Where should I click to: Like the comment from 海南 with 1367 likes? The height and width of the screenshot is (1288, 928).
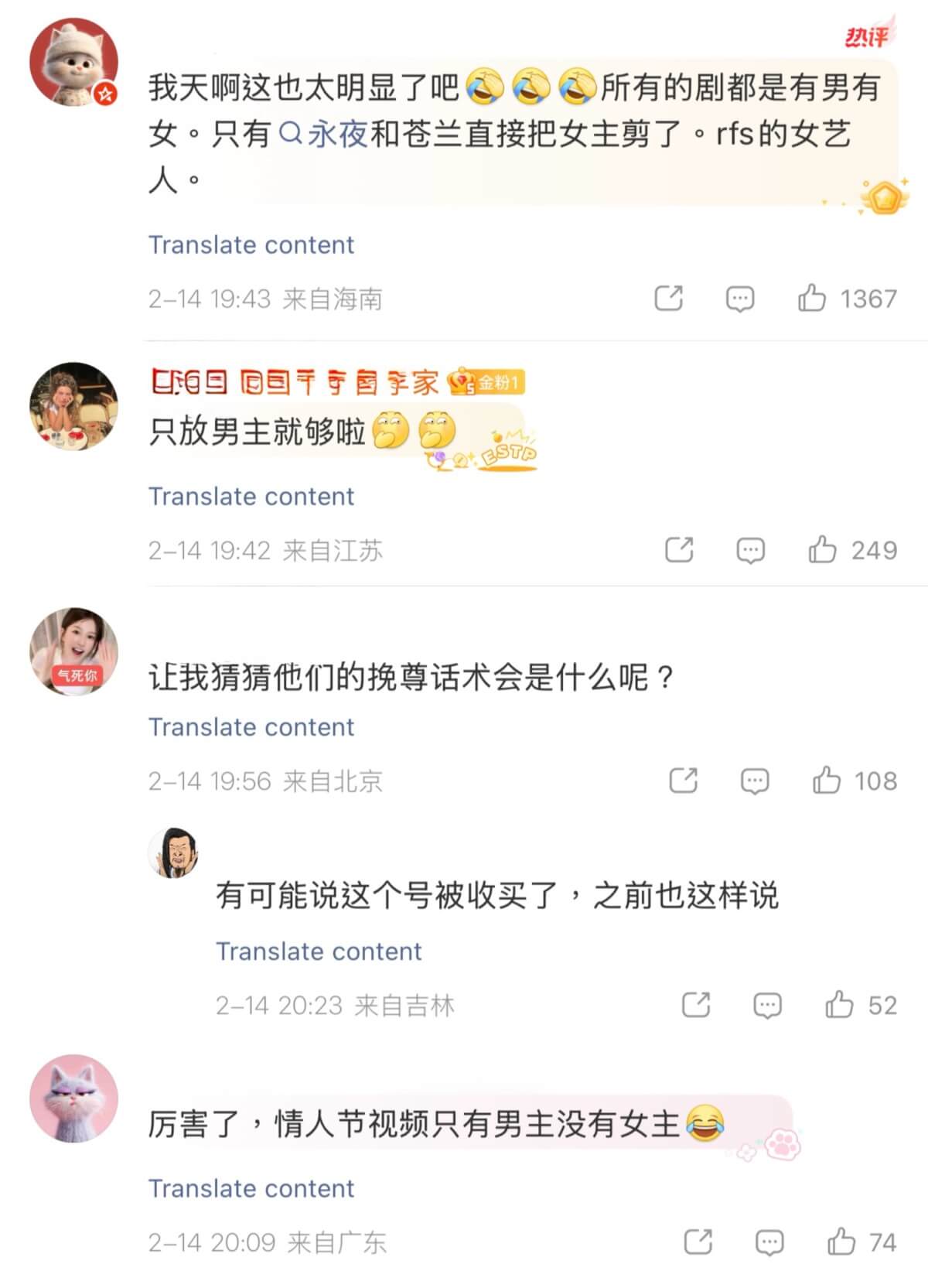point(812,298)
